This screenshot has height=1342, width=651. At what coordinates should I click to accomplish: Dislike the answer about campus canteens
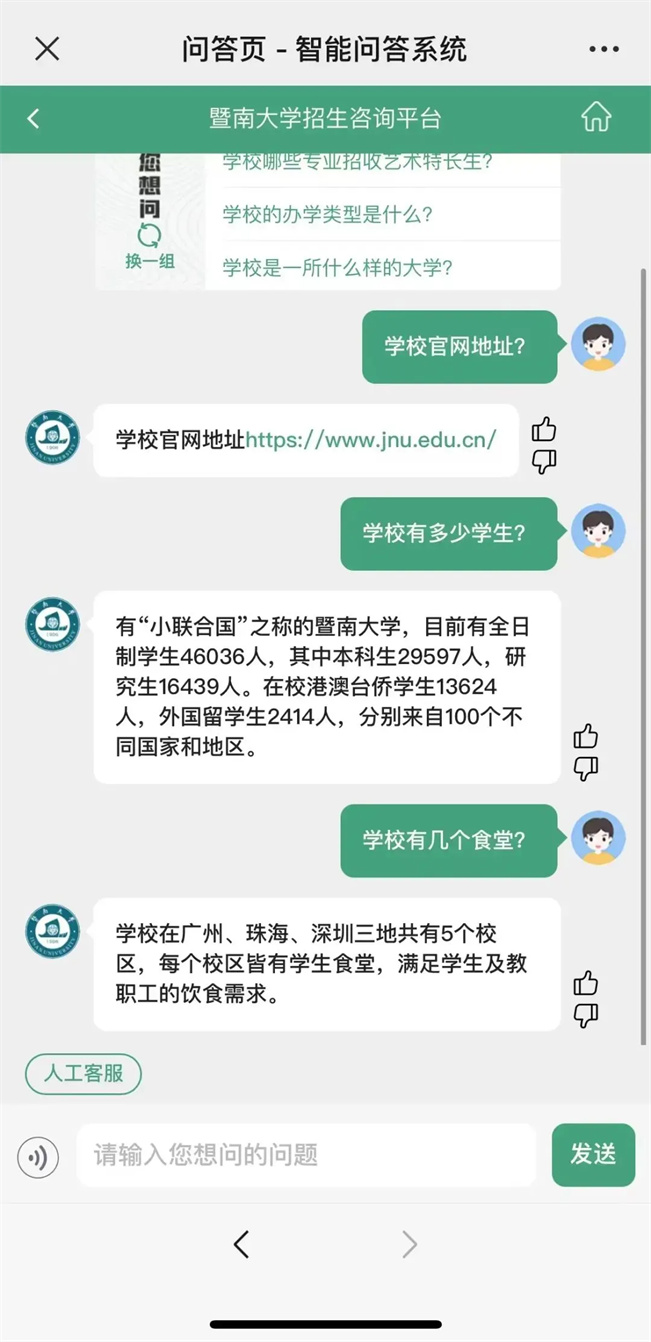tap(586, 1015)
